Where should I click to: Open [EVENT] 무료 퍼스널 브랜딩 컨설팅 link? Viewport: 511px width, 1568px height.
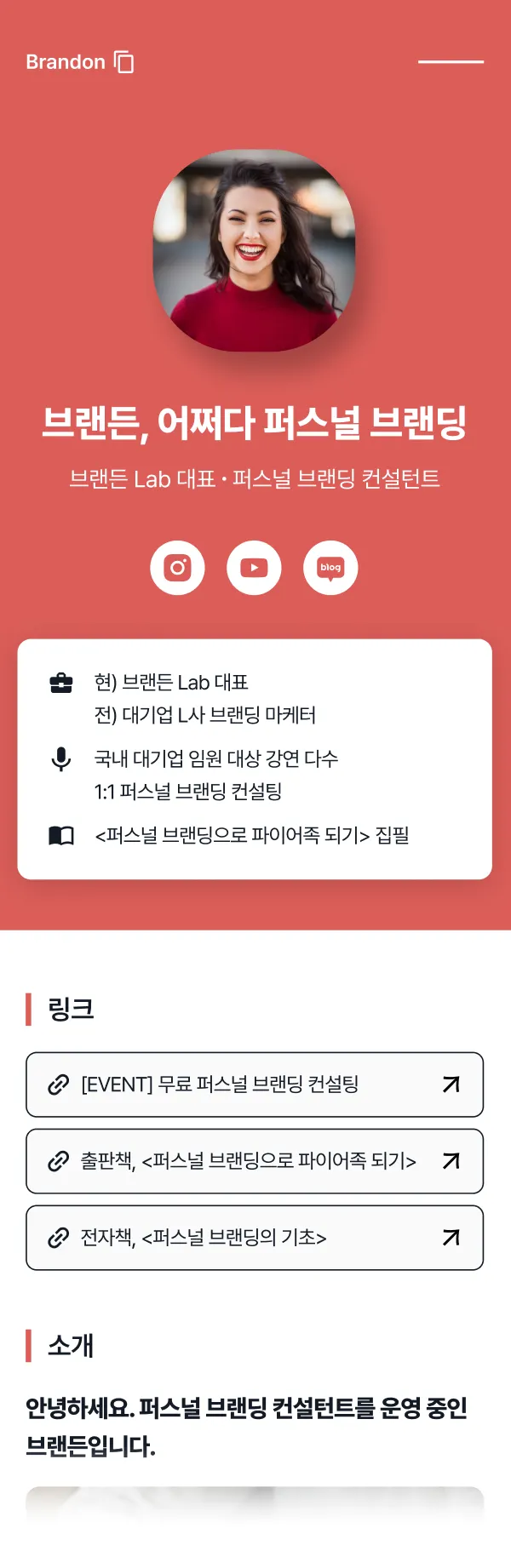coord(255,1084)
